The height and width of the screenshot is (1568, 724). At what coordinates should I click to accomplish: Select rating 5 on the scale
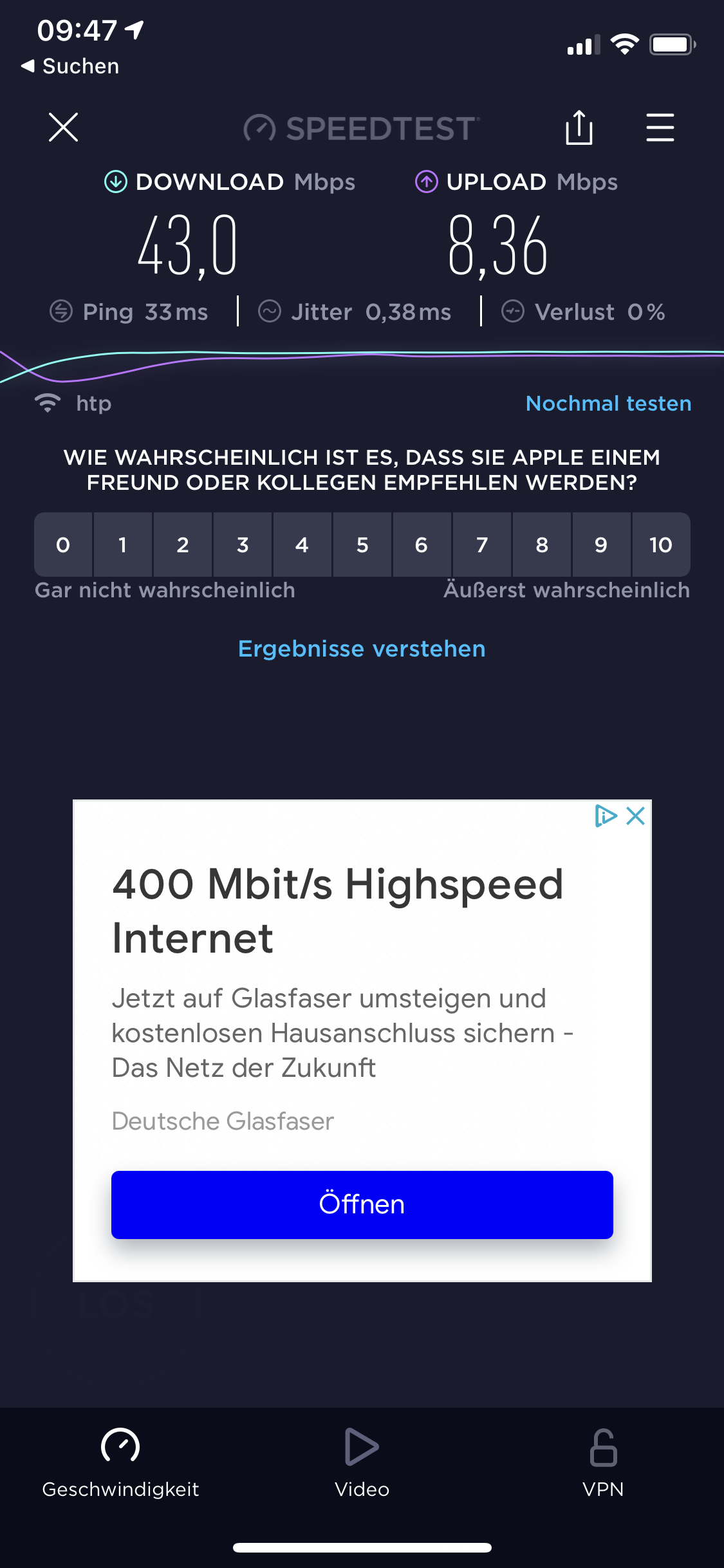tap(362, 545)
